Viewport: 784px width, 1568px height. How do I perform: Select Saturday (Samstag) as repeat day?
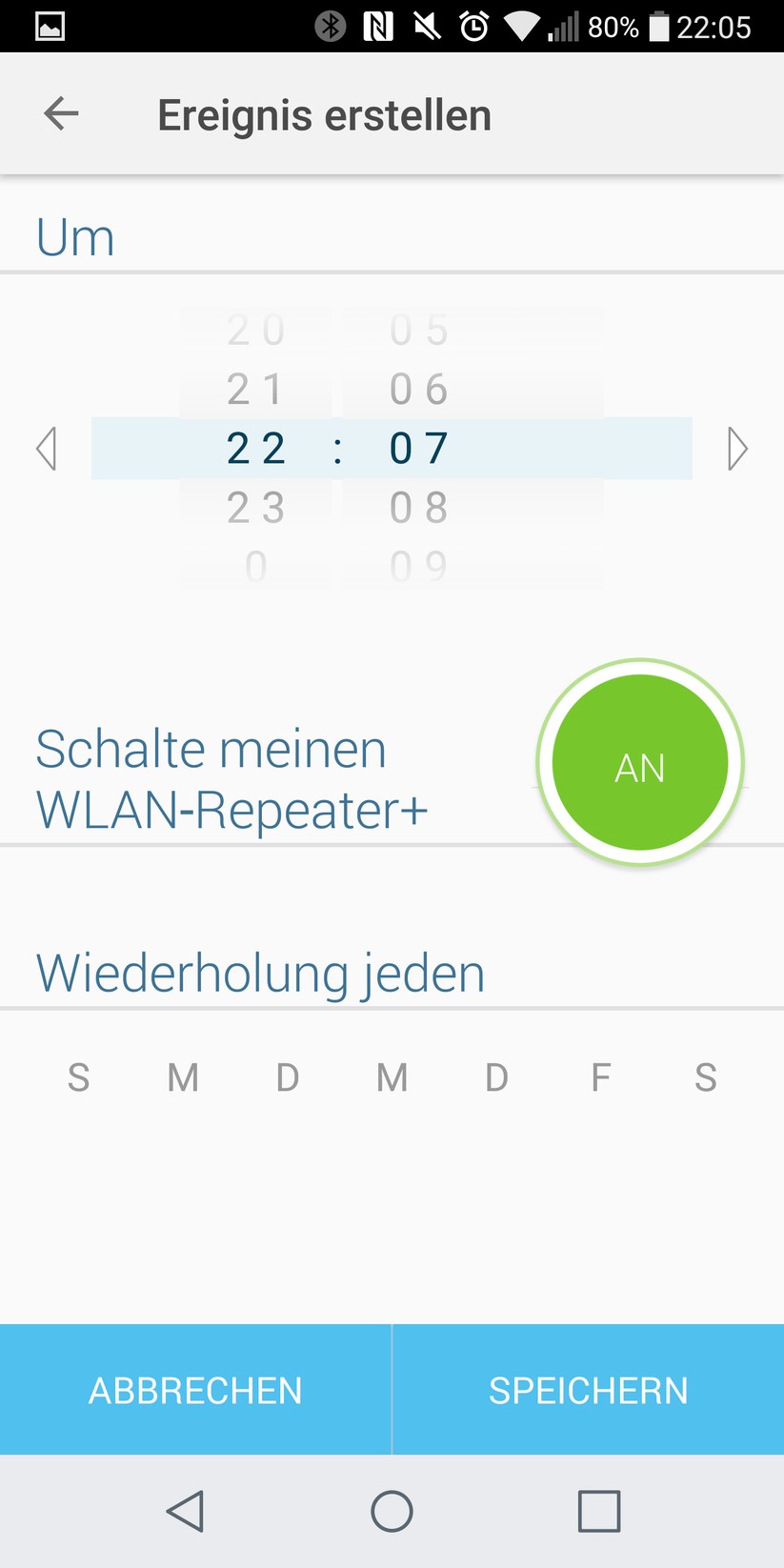[705, 1077]
